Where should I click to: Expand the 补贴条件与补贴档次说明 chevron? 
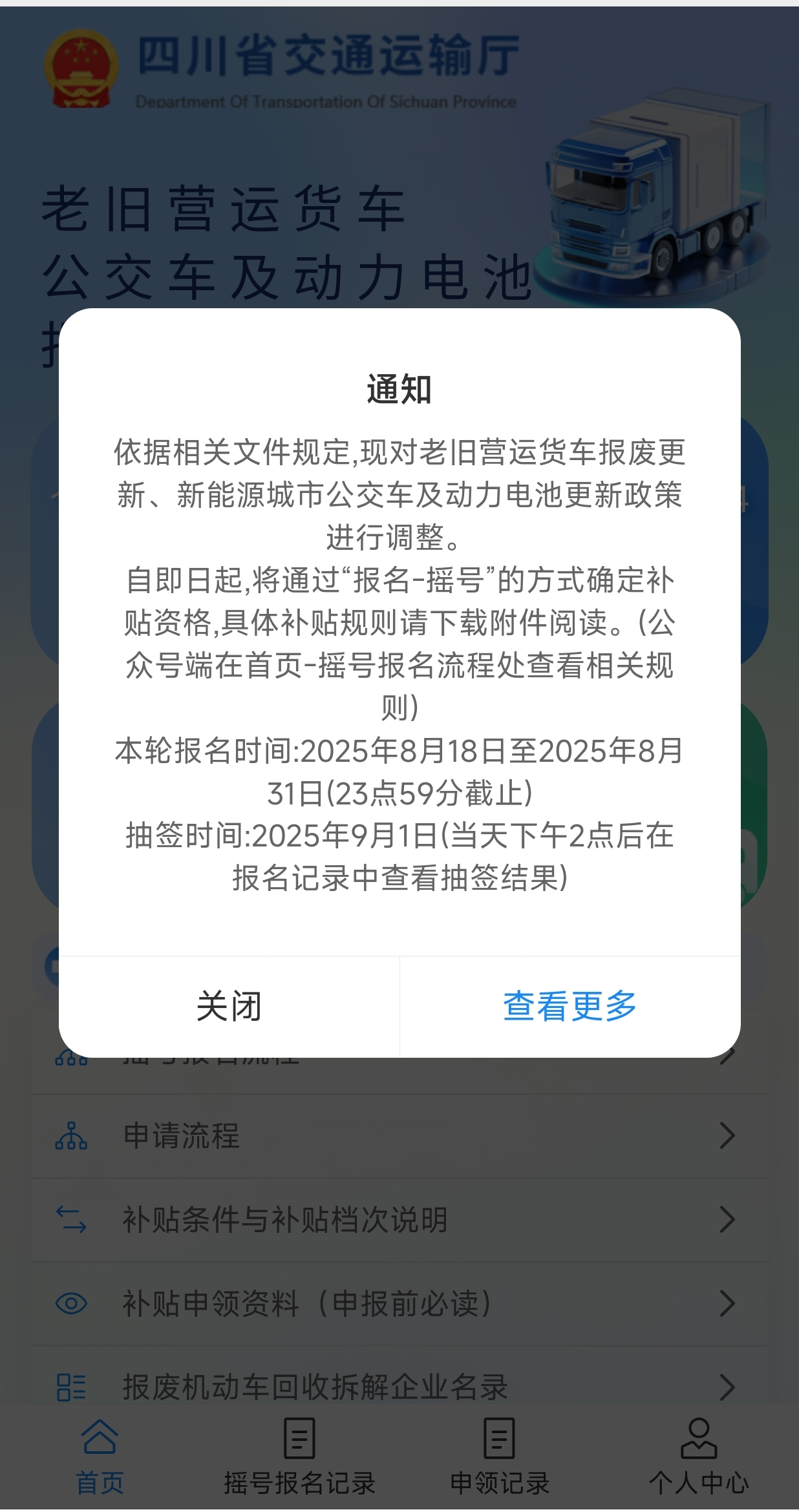pyautogui.click(x=727, y=1220)
